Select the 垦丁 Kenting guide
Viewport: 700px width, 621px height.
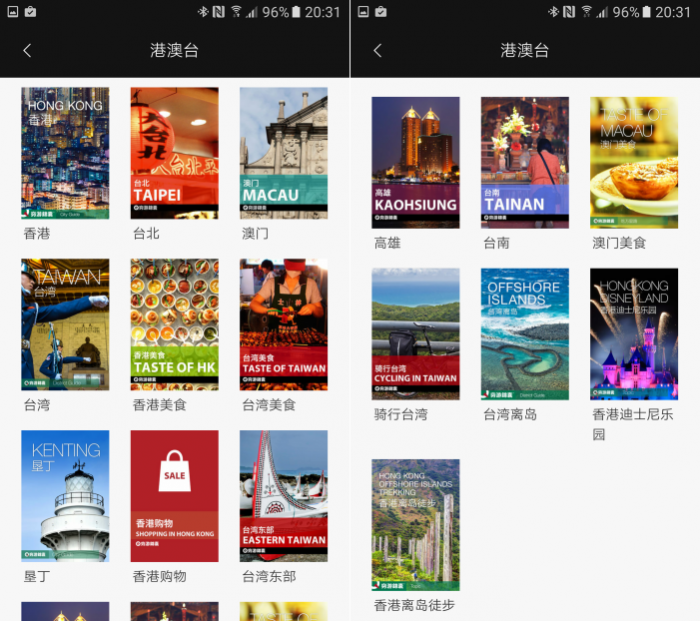point(65,496)
